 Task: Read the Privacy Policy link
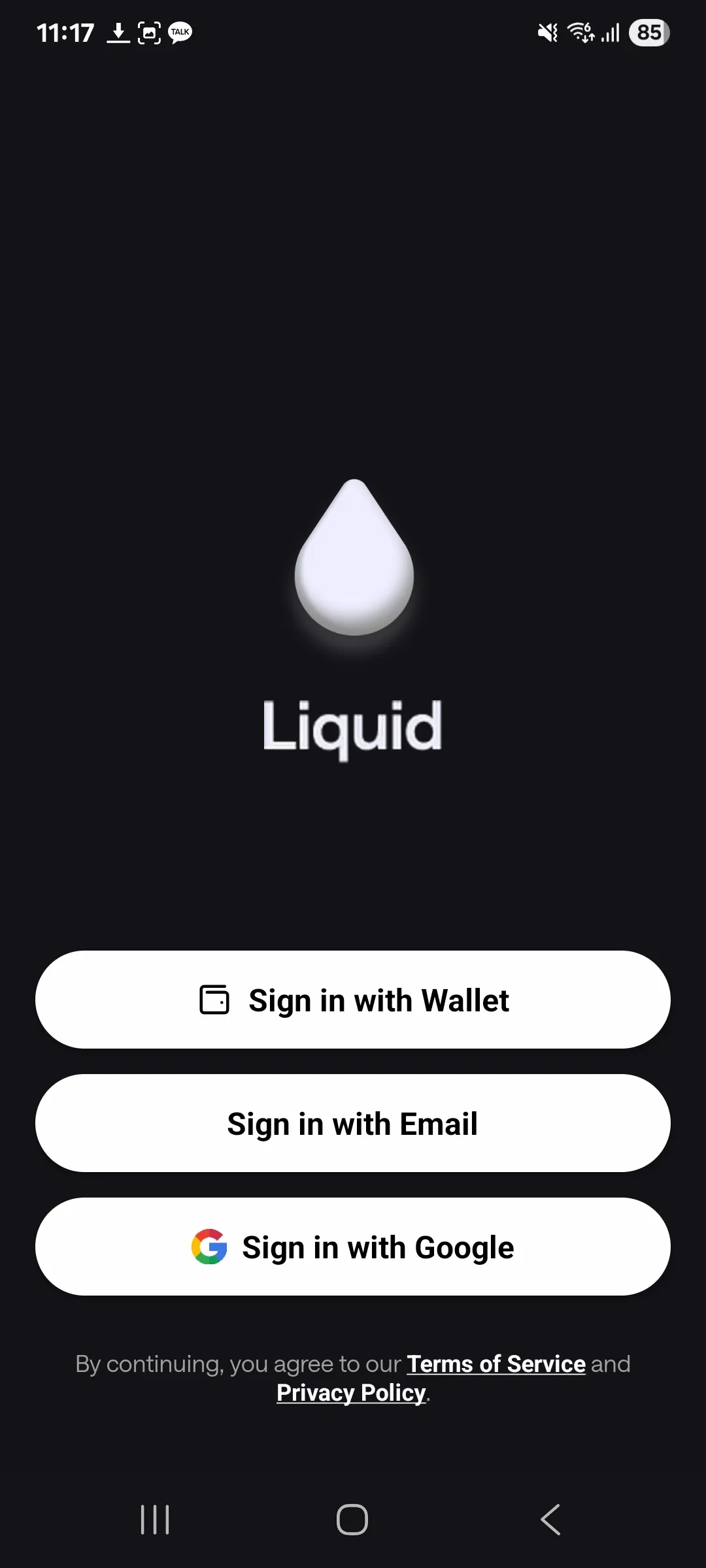coord(351,1393)
